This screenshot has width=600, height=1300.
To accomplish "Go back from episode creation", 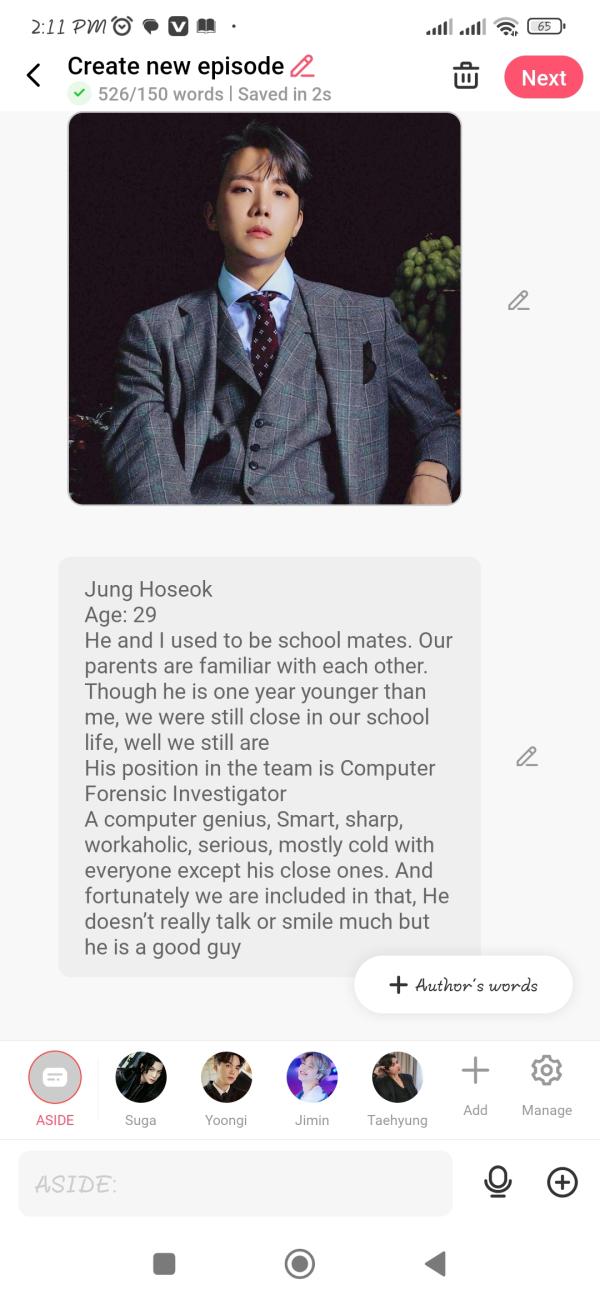I will (34, 75).
